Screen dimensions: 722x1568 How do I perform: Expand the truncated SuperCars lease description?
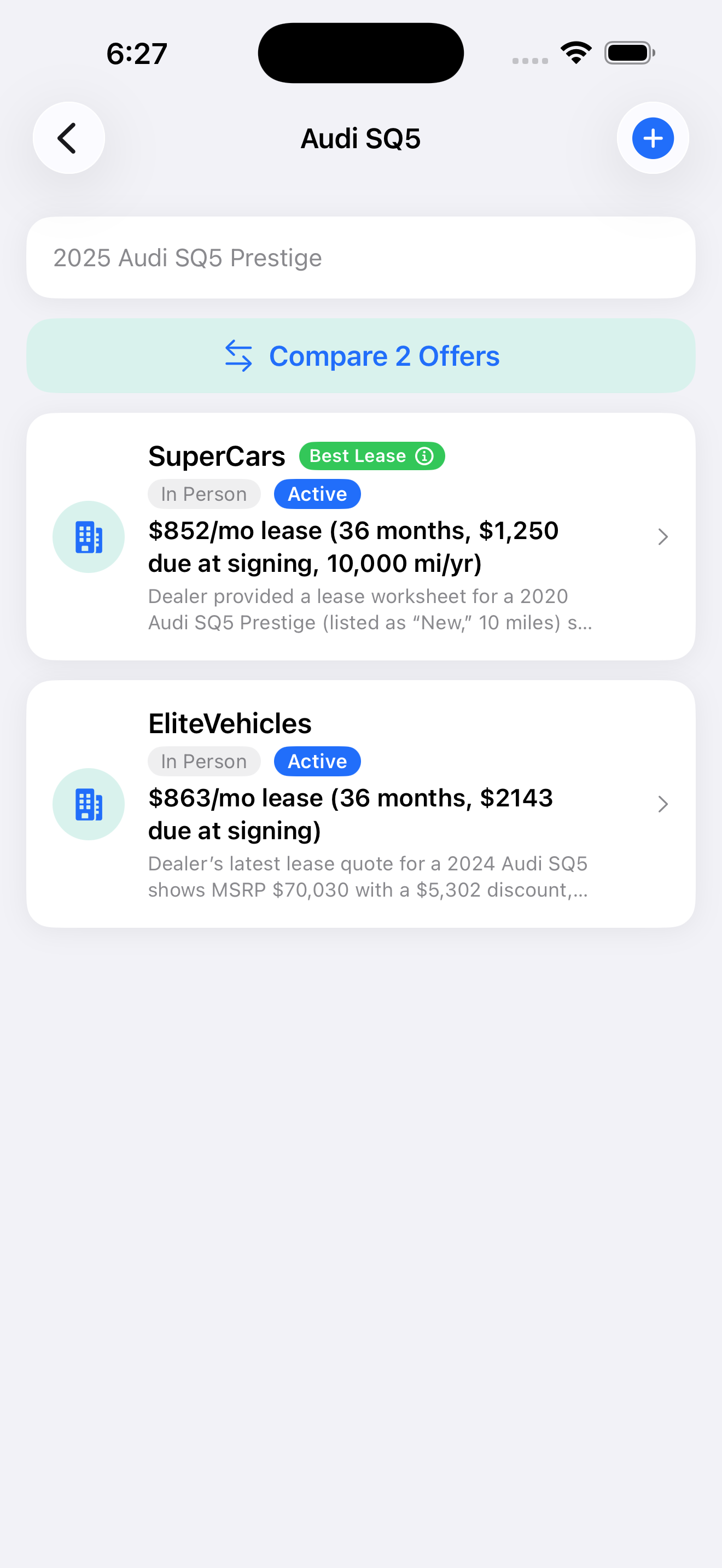[x=370, y=609]
